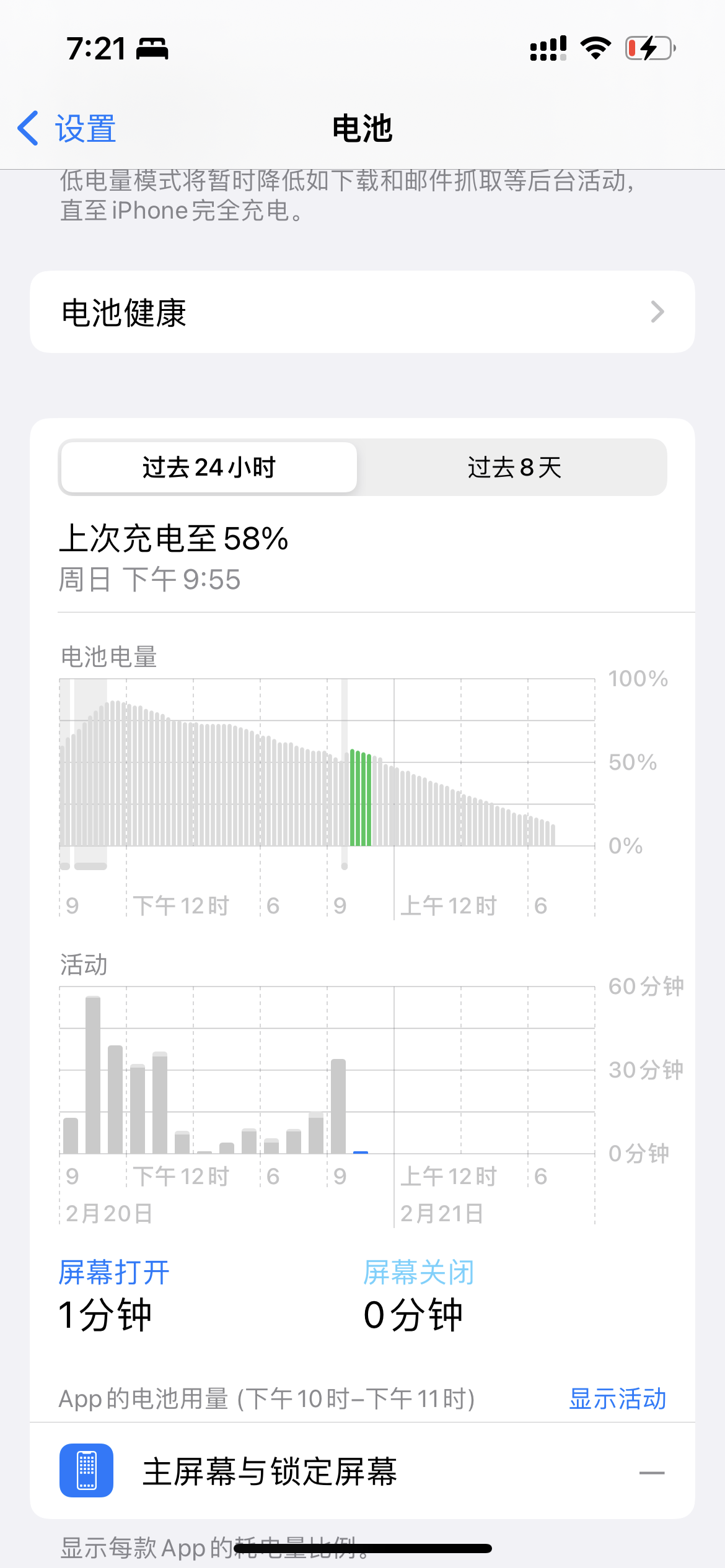Viewport: 725px width, 1568px height.
Task: Select the 过去24小时 segment
Action: point(208,468)
